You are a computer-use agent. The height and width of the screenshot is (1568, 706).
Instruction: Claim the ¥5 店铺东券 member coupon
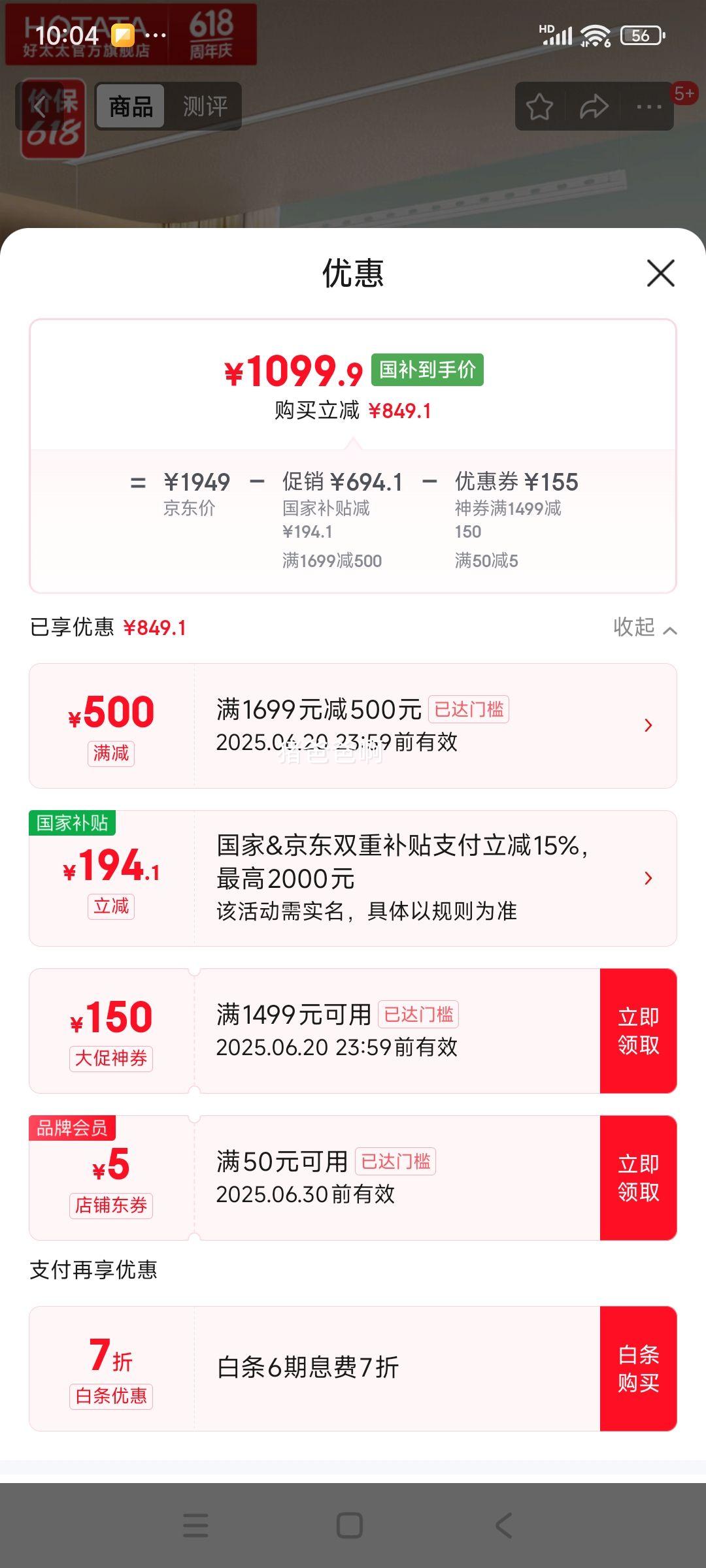point(638,1178)
